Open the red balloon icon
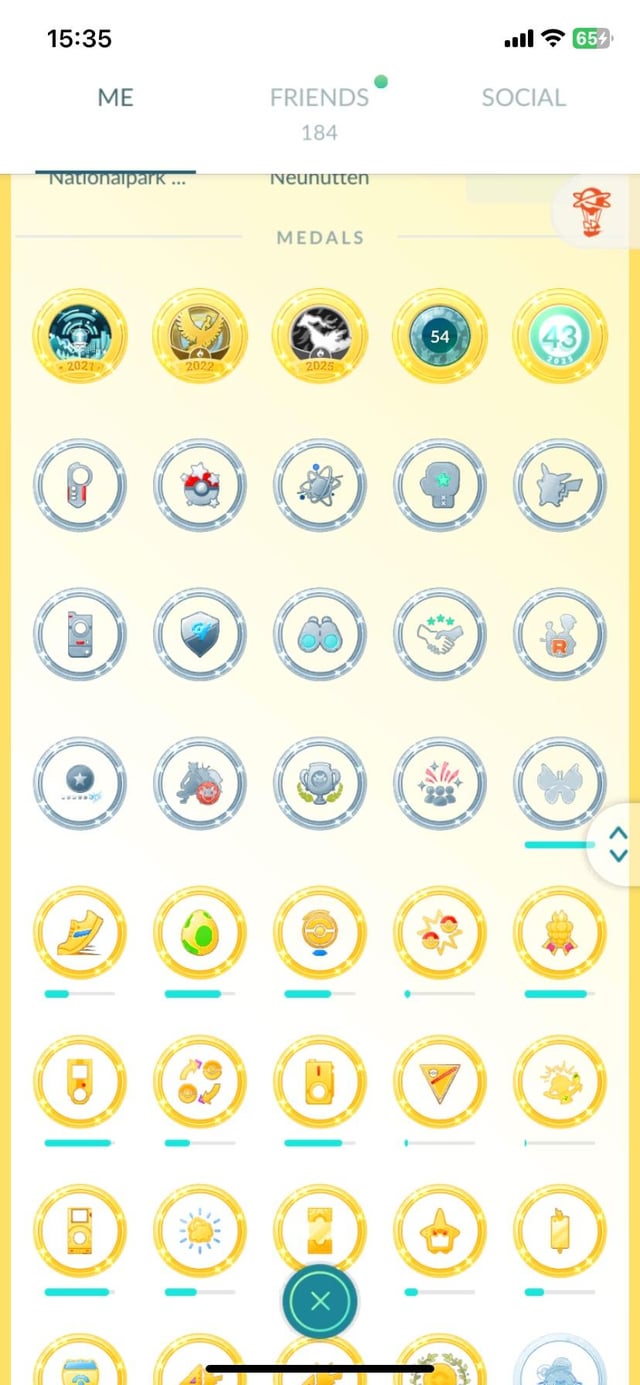Screen dimensions: 640x1385 [594, 212]
